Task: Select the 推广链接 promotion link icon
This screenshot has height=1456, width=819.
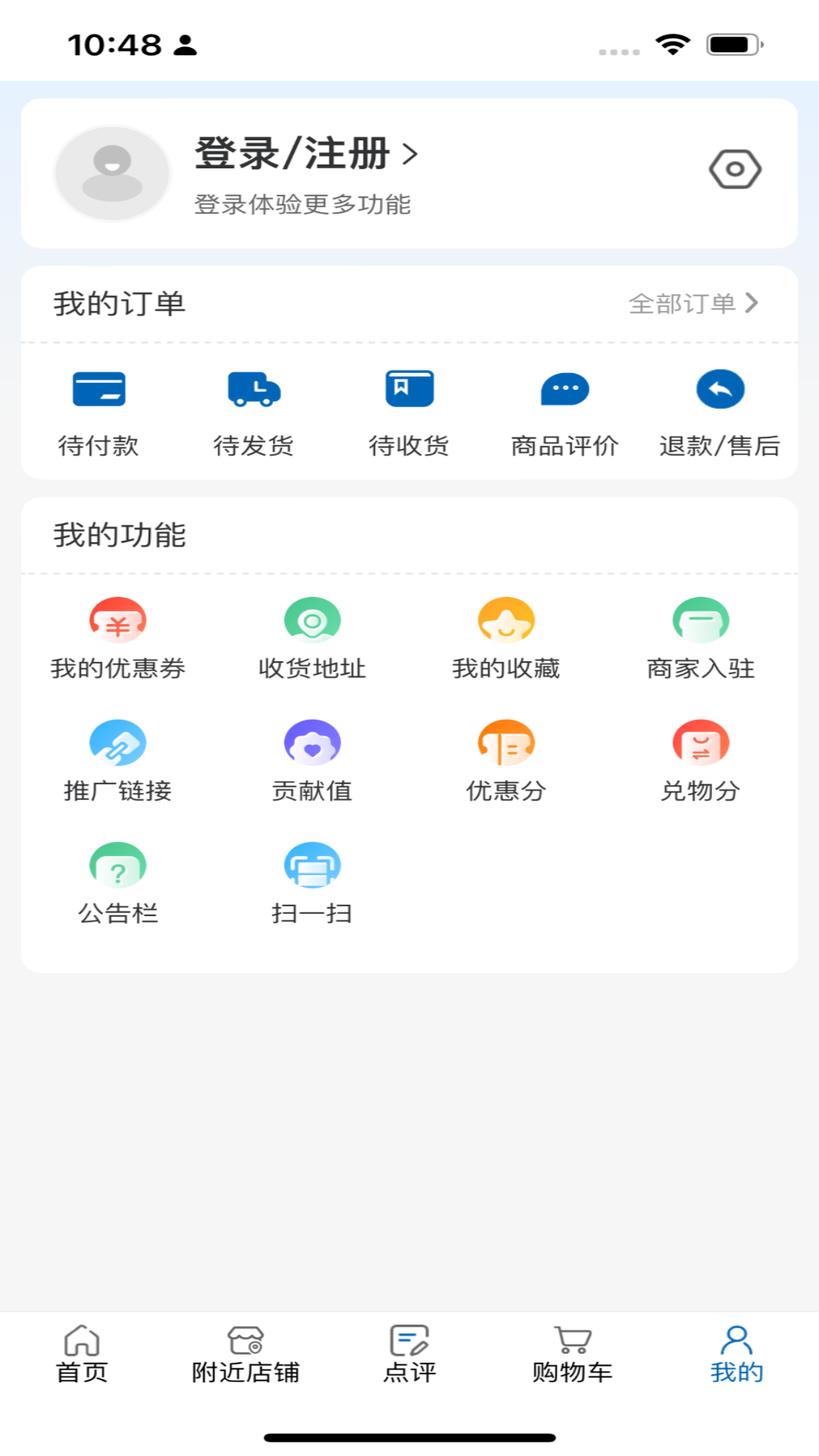Action: pyautogui.click(x=118, y=743)
